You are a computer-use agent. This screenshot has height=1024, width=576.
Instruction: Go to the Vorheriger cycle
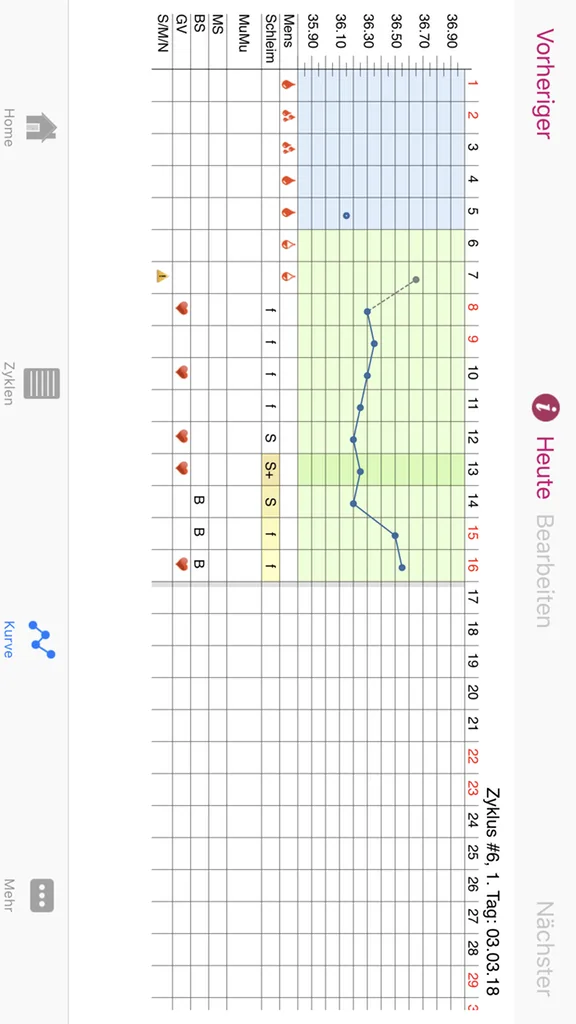pos(545,84)
